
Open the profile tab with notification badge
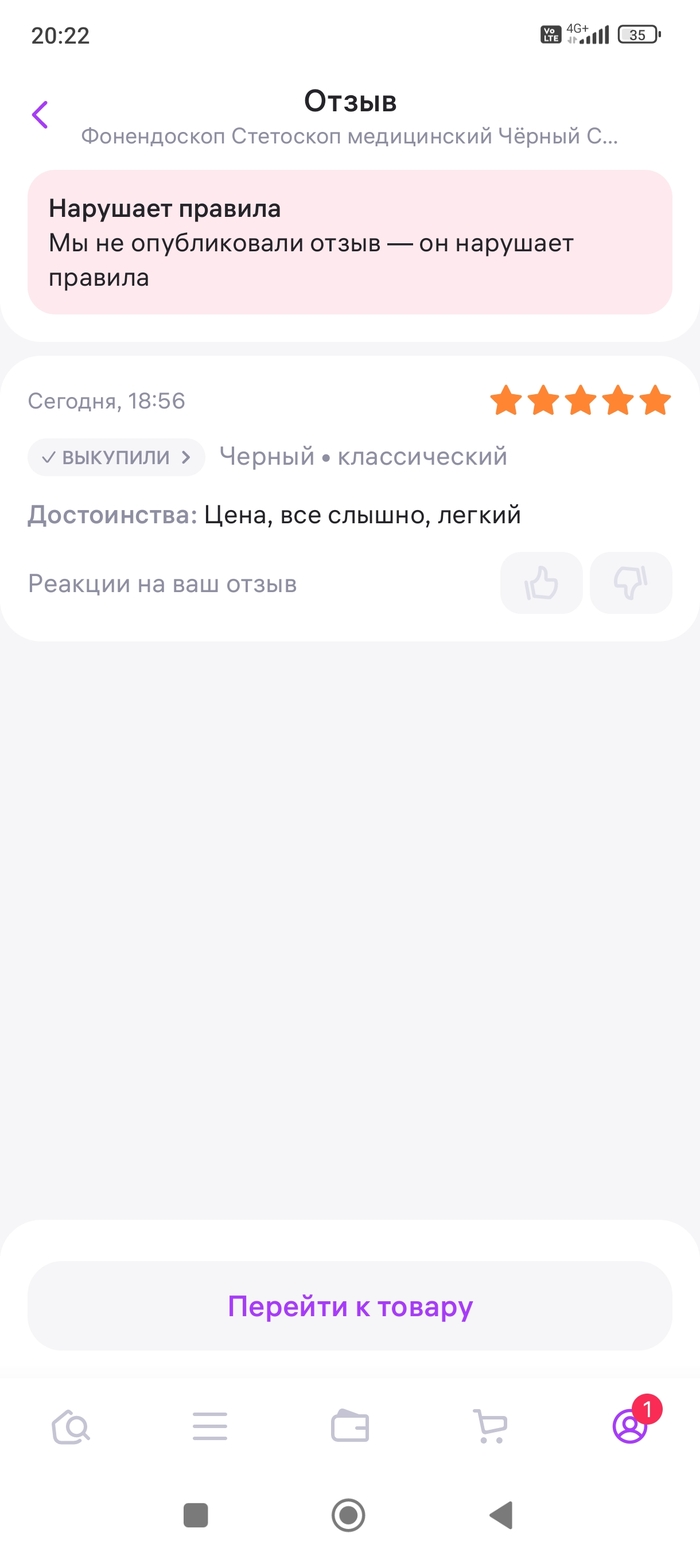pyautogui.click(x=630, y=1427)
